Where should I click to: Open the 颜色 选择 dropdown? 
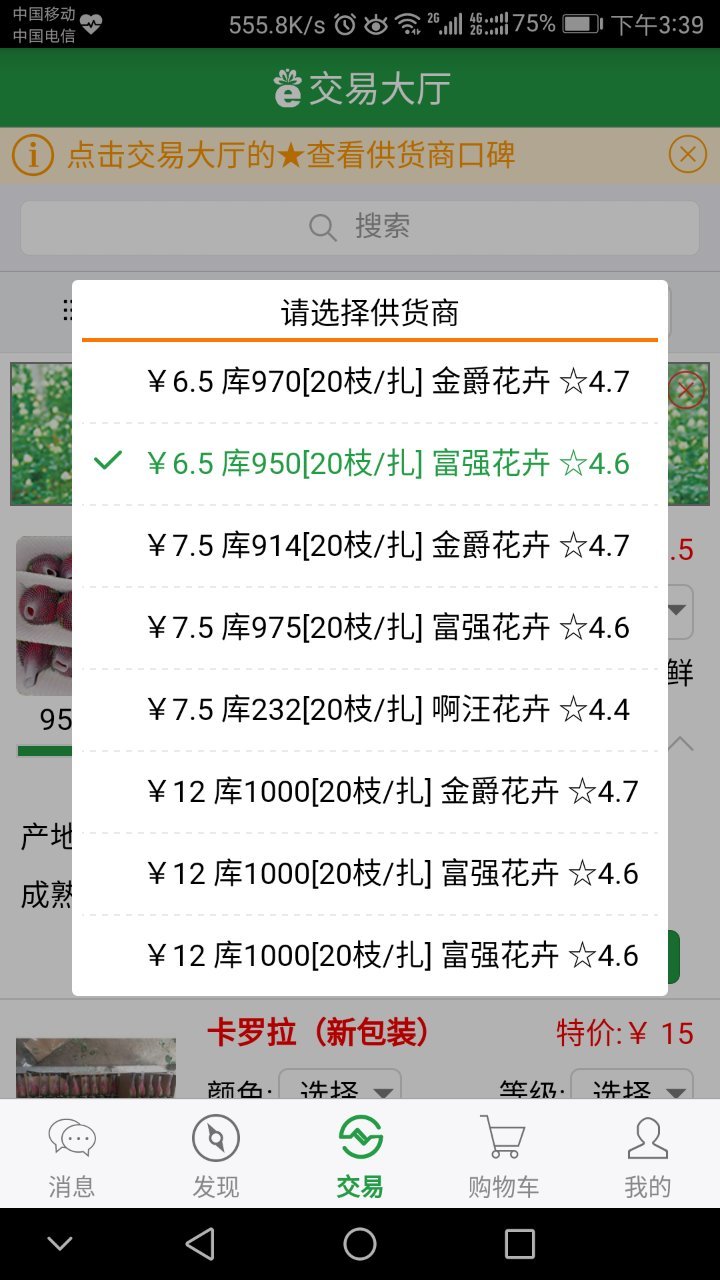341,1088
